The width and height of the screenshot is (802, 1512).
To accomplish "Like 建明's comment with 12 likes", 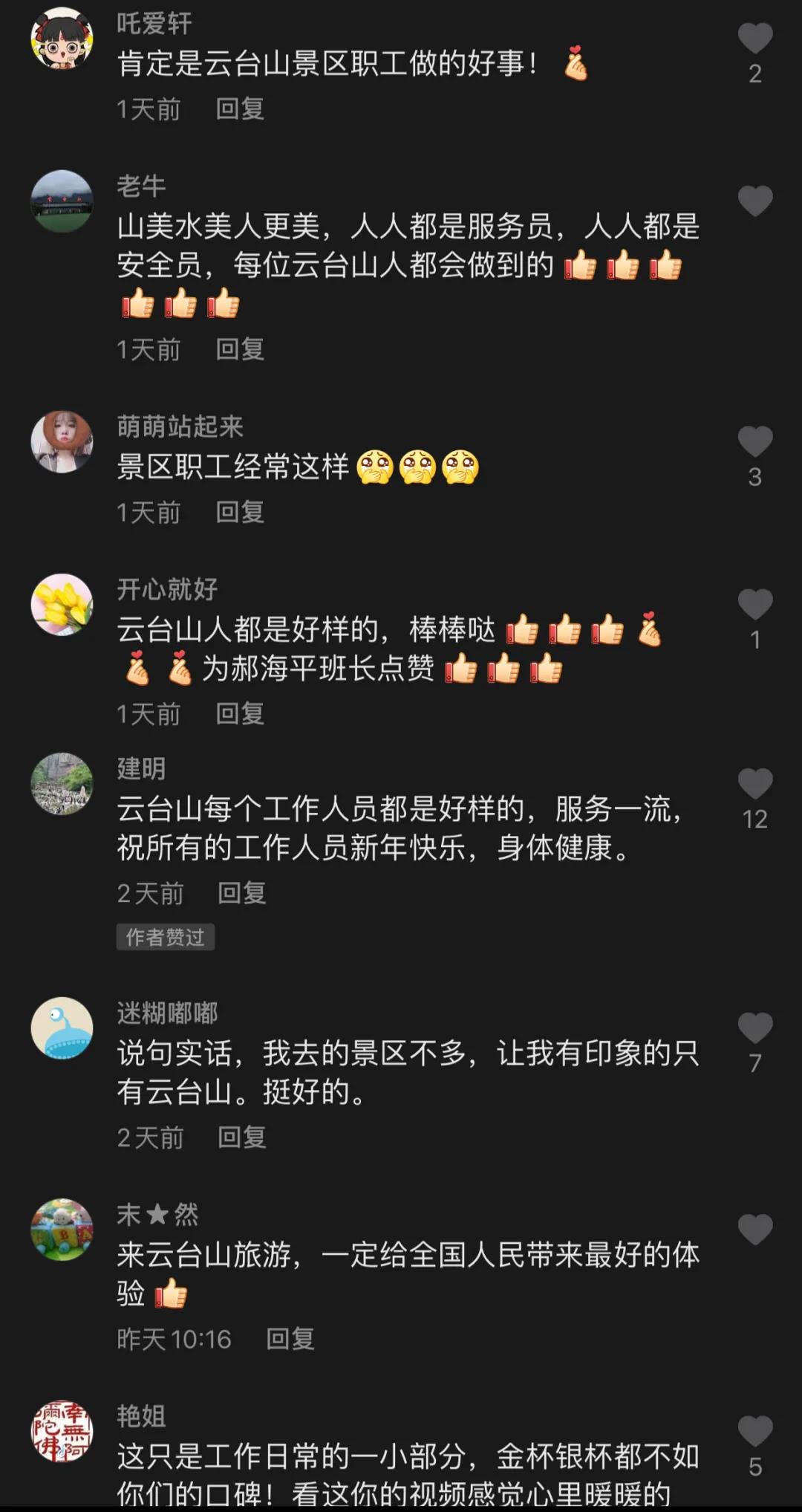I will [754, 785].
